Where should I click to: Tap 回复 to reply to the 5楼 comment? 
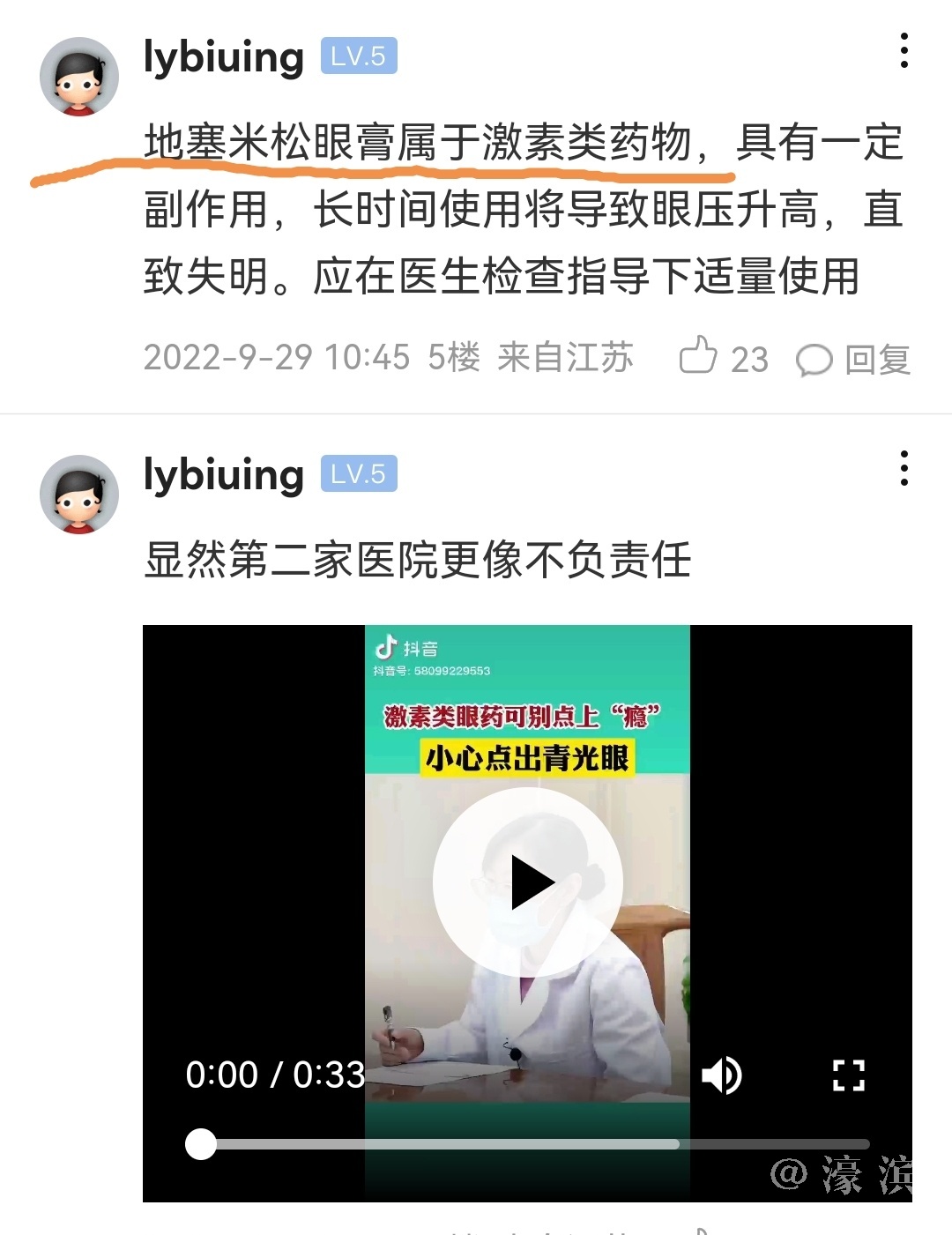tap(853, 360)
